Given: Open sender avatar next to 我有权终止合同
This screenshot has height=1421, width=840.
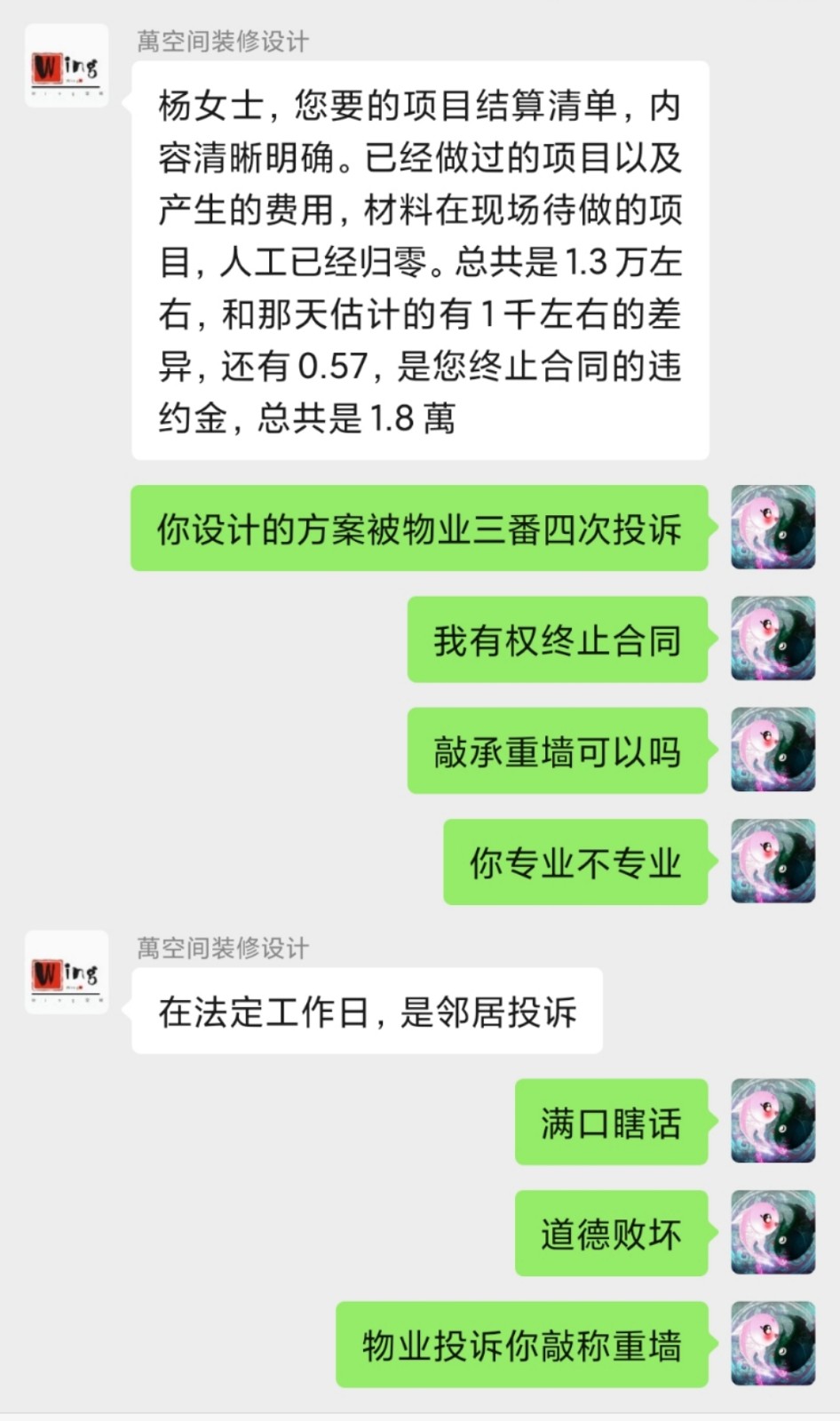Looking at the screenshot, I should coord(773,639).
